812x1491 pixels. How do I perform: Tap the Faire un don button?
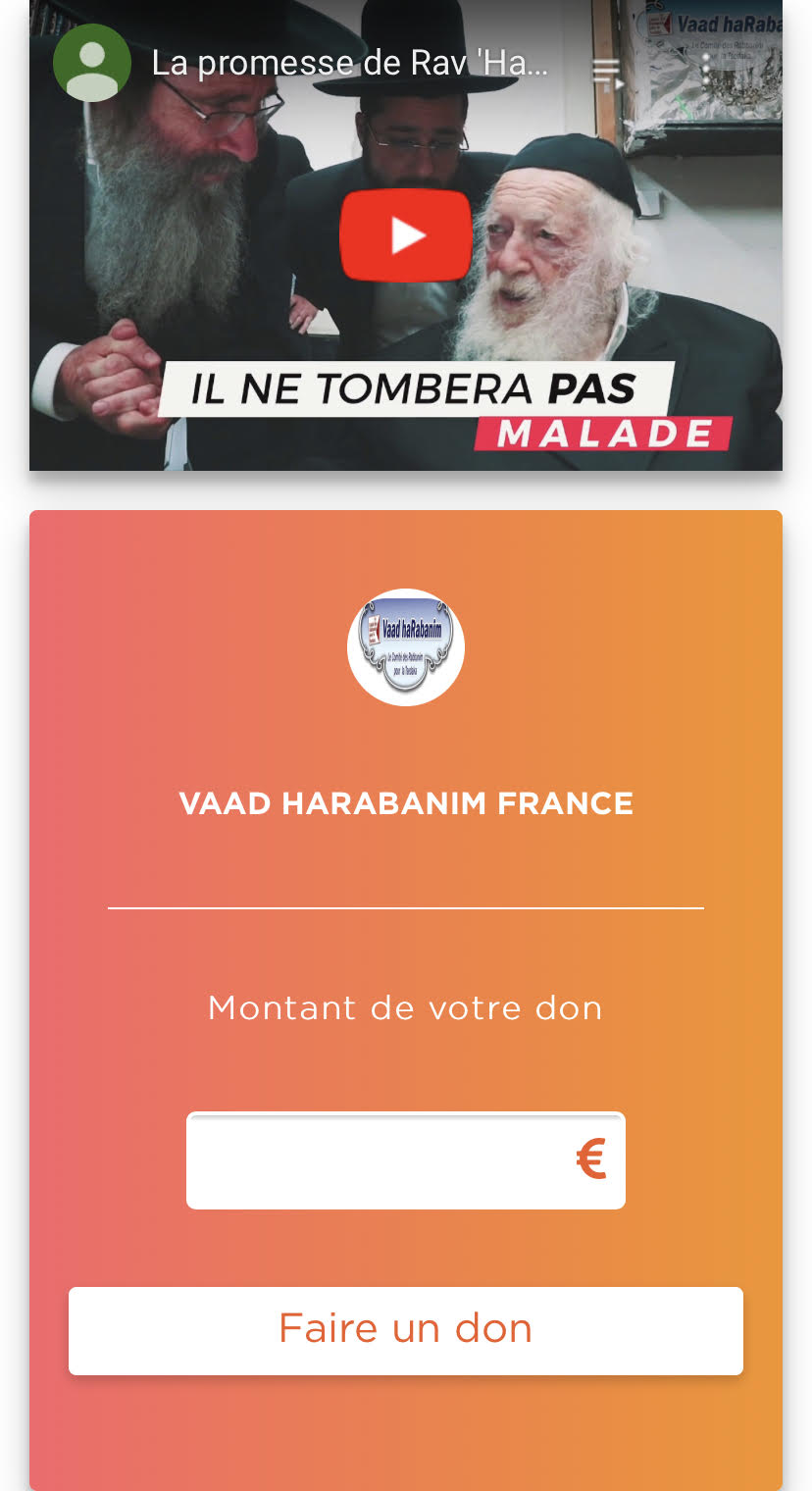pos(406,1330)
